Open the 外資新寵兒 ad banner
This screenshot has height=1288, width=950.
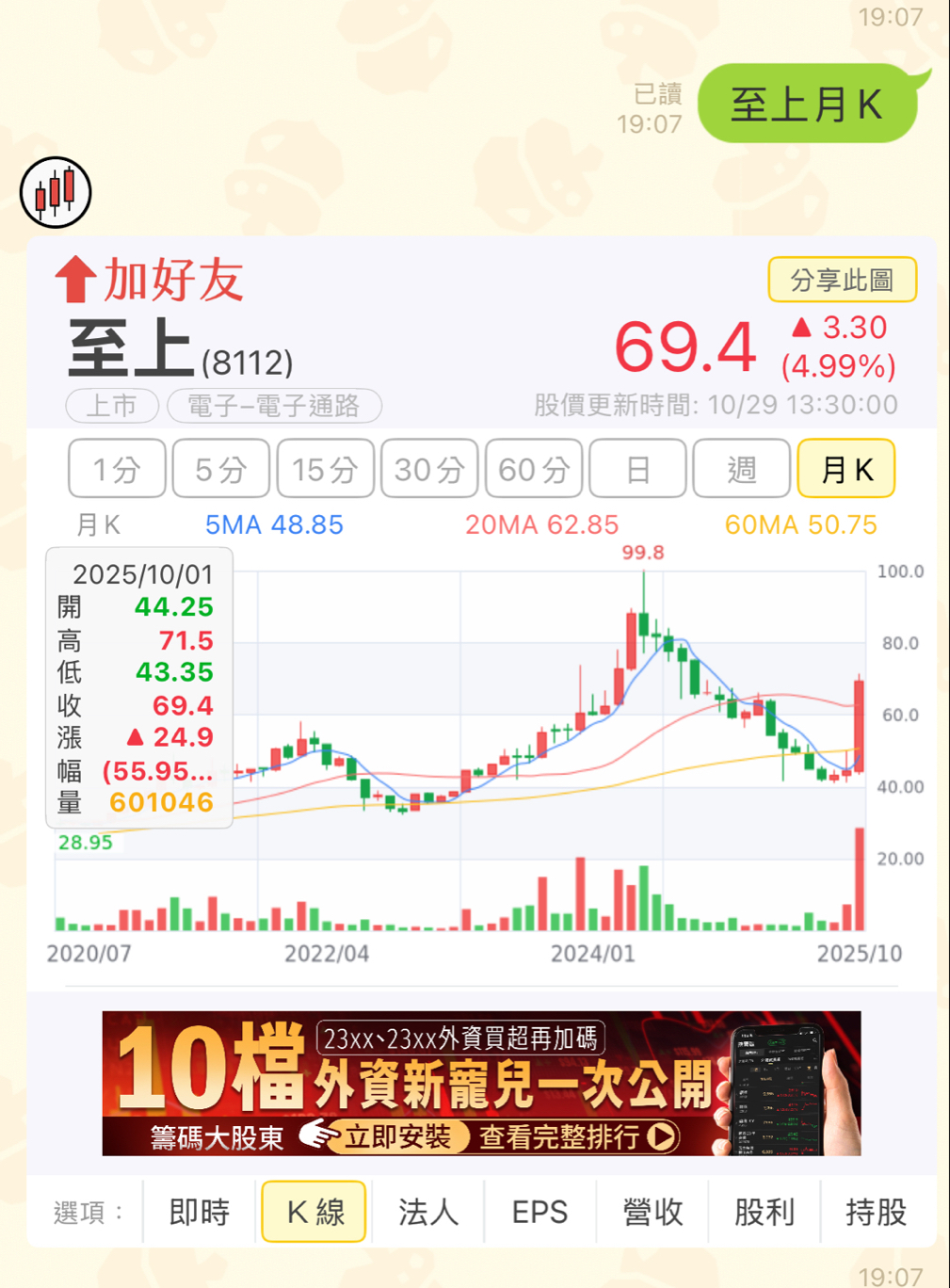[x=481, y=1083]
